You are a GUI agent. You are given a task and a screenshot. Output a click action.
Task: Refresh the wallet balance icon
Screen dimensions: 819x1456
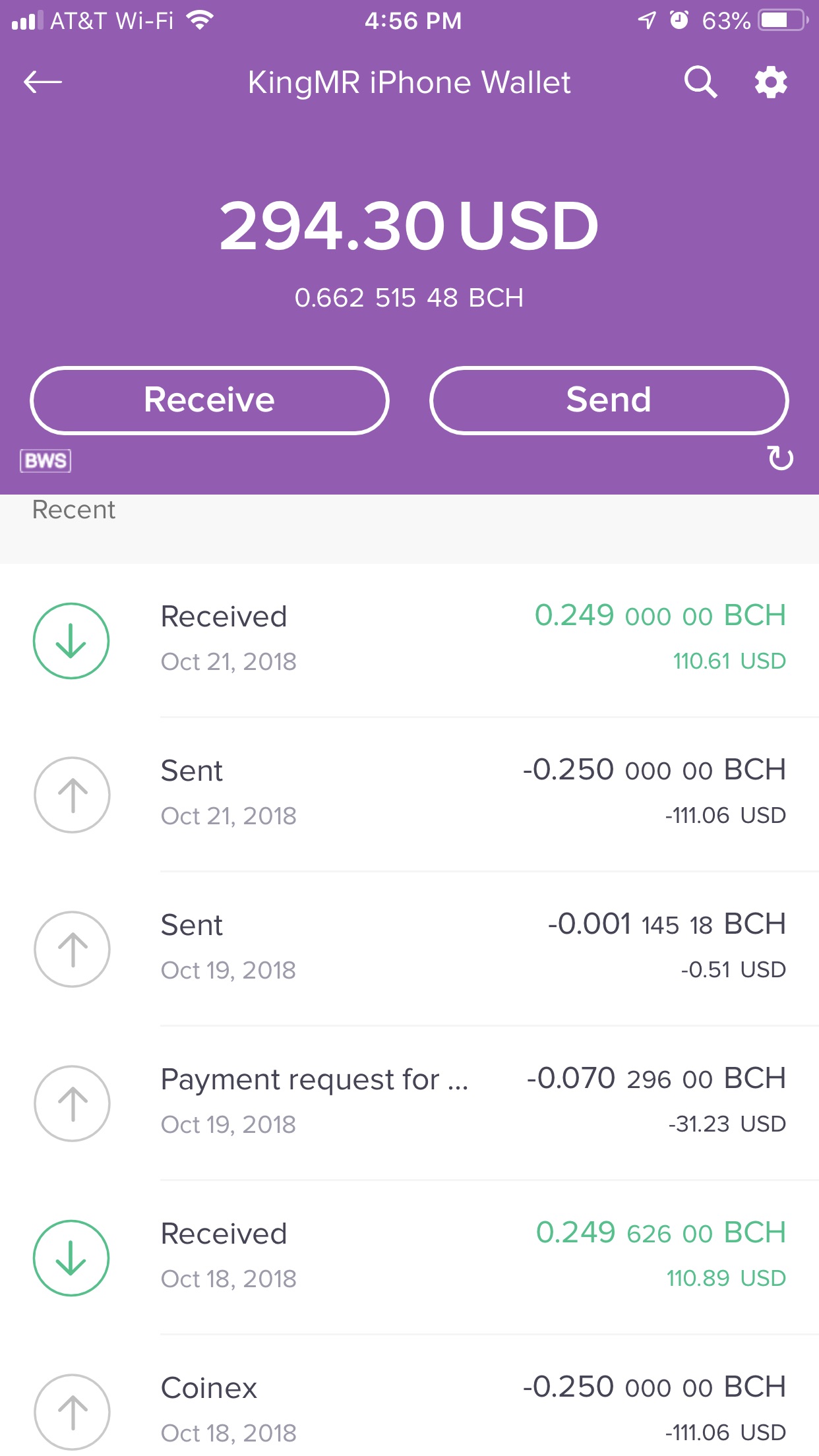780,458
